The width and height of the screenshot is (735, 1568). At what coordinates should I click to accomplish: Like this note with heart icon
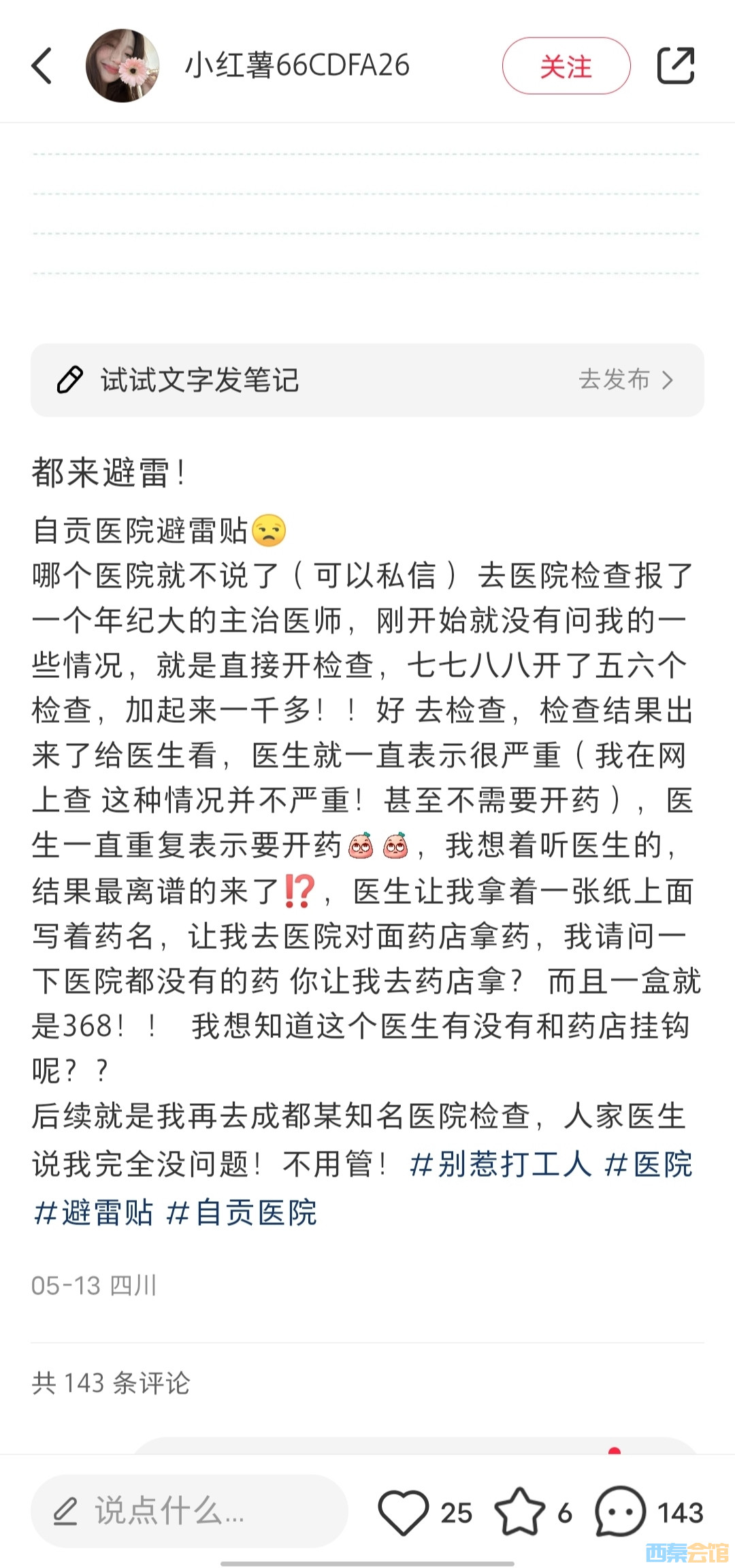(x=404, y=1512)
